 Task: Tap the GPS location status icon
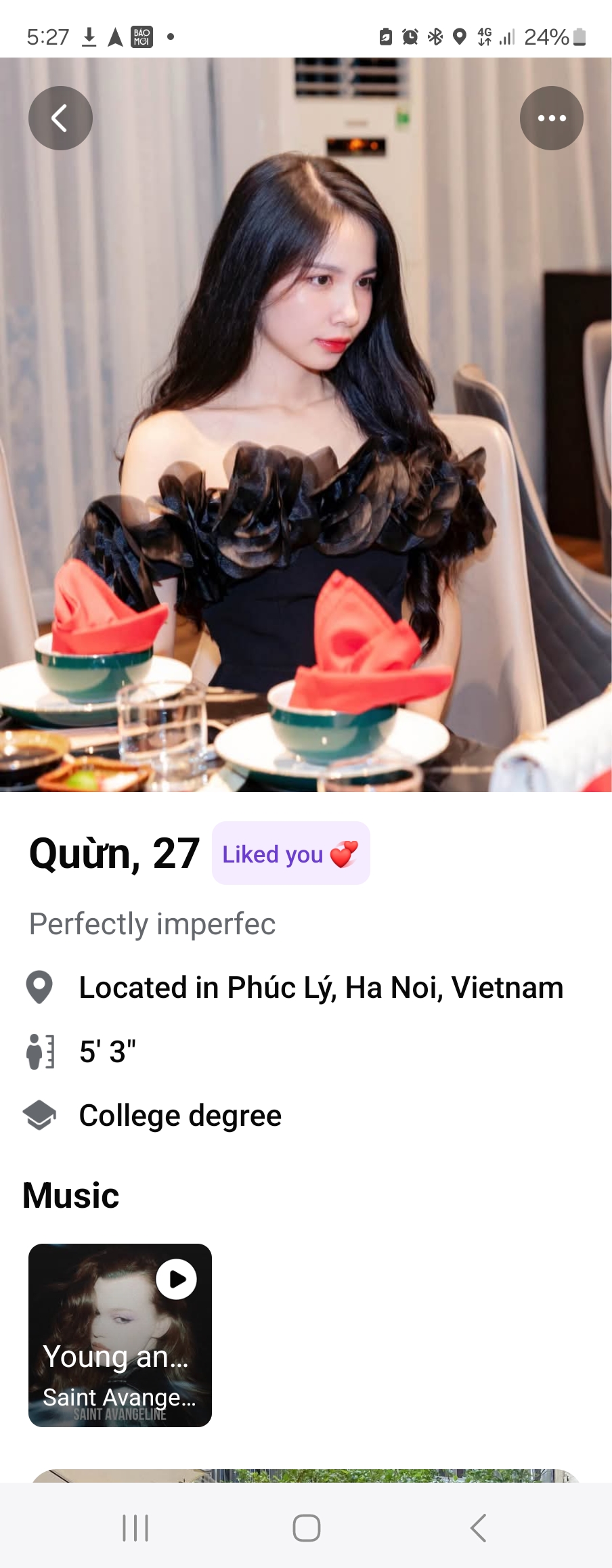[x=461, y=37]
